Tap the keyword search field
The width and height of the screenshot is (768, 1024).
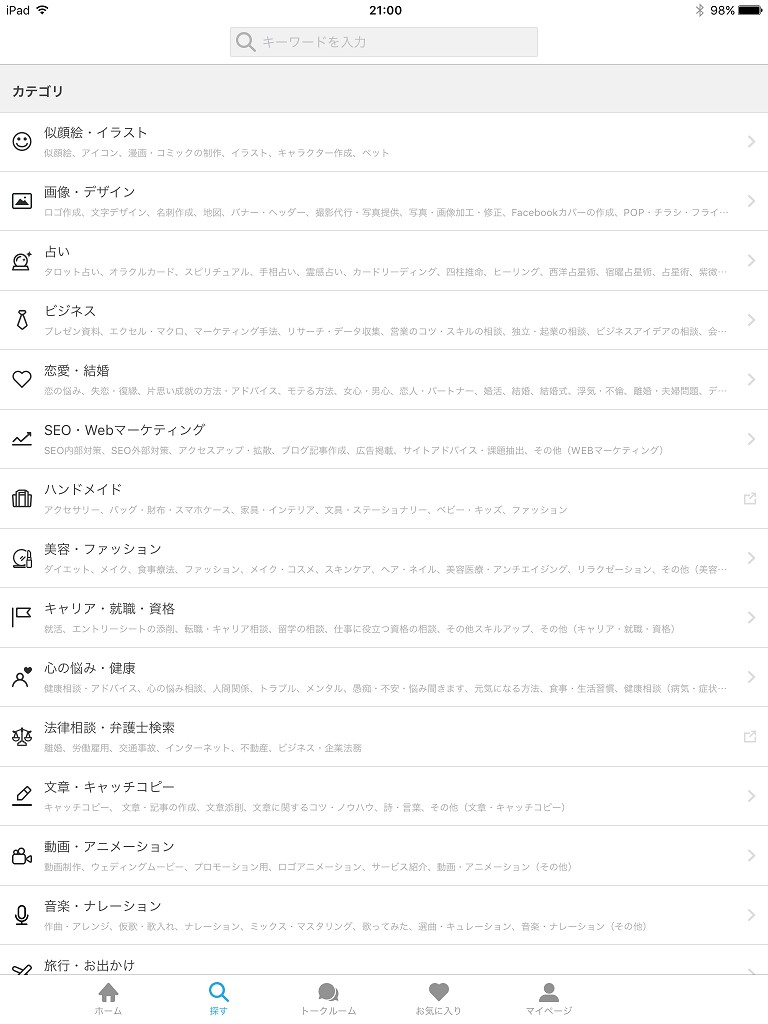[x=384, y=42]
